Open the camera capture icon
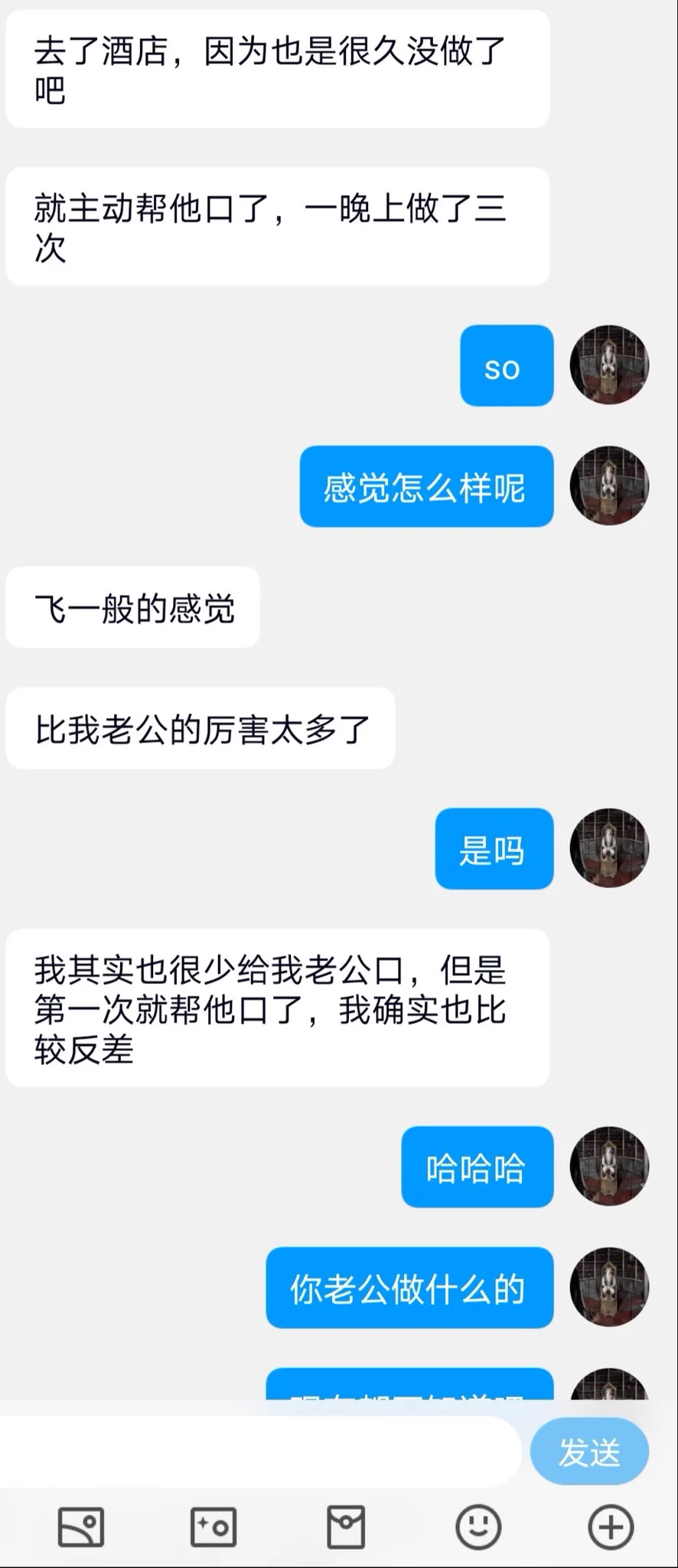Viewport: 678px width, 1568px height. pos(213,1527)
